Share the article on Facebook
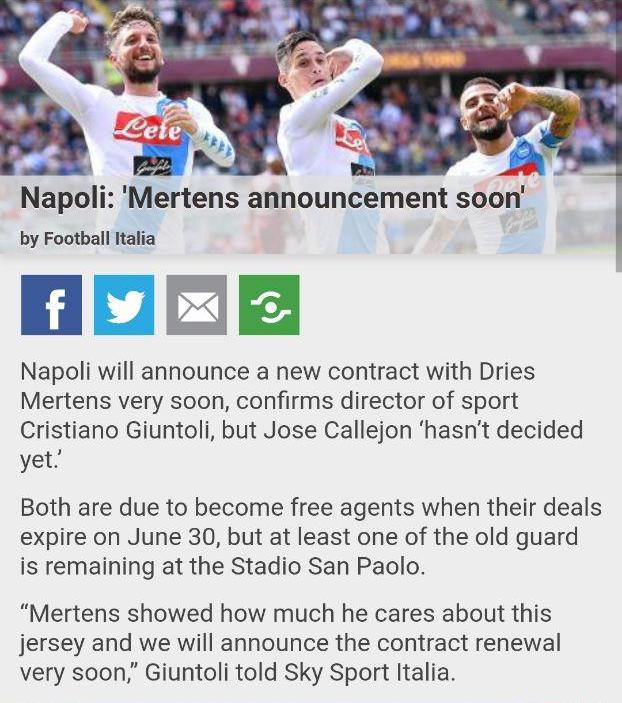622x703 pixels. point(51,305)
